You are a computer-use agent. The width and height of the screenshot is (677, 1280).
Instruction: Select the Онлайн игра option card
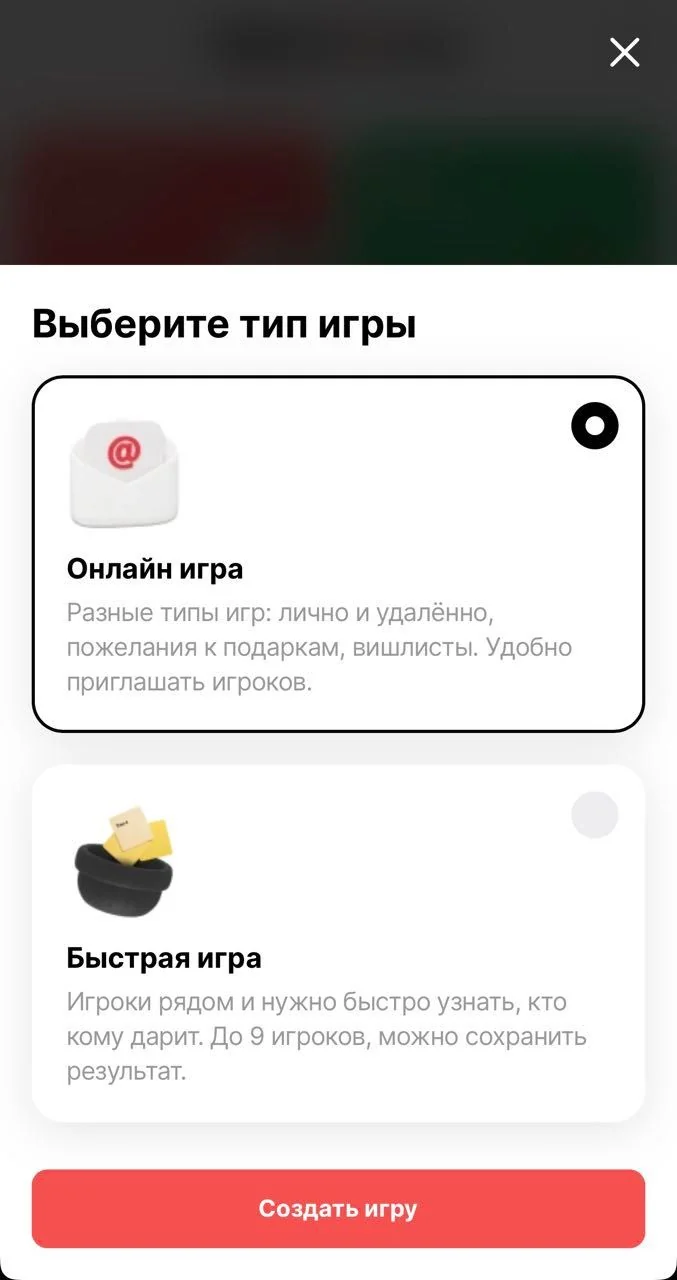[x=338, y=554]
